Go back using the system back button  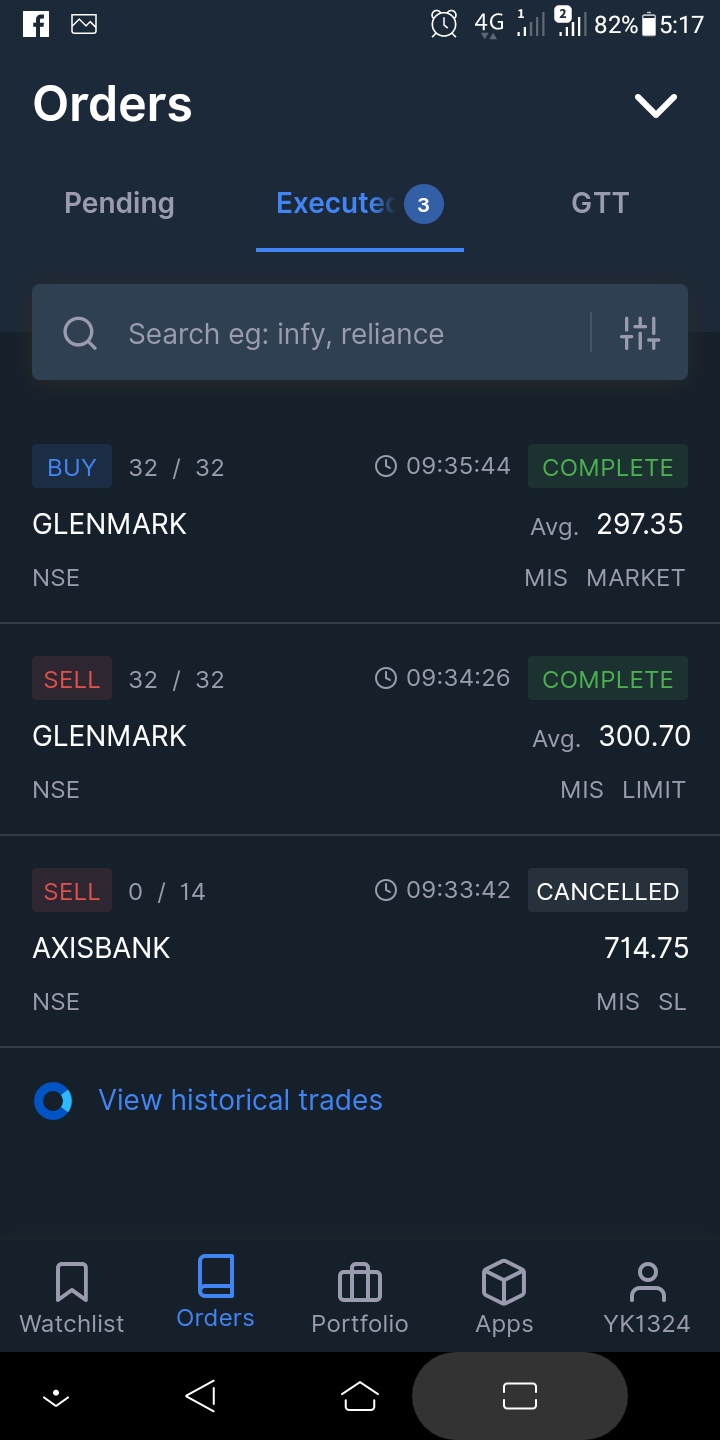coord(201,1396)
